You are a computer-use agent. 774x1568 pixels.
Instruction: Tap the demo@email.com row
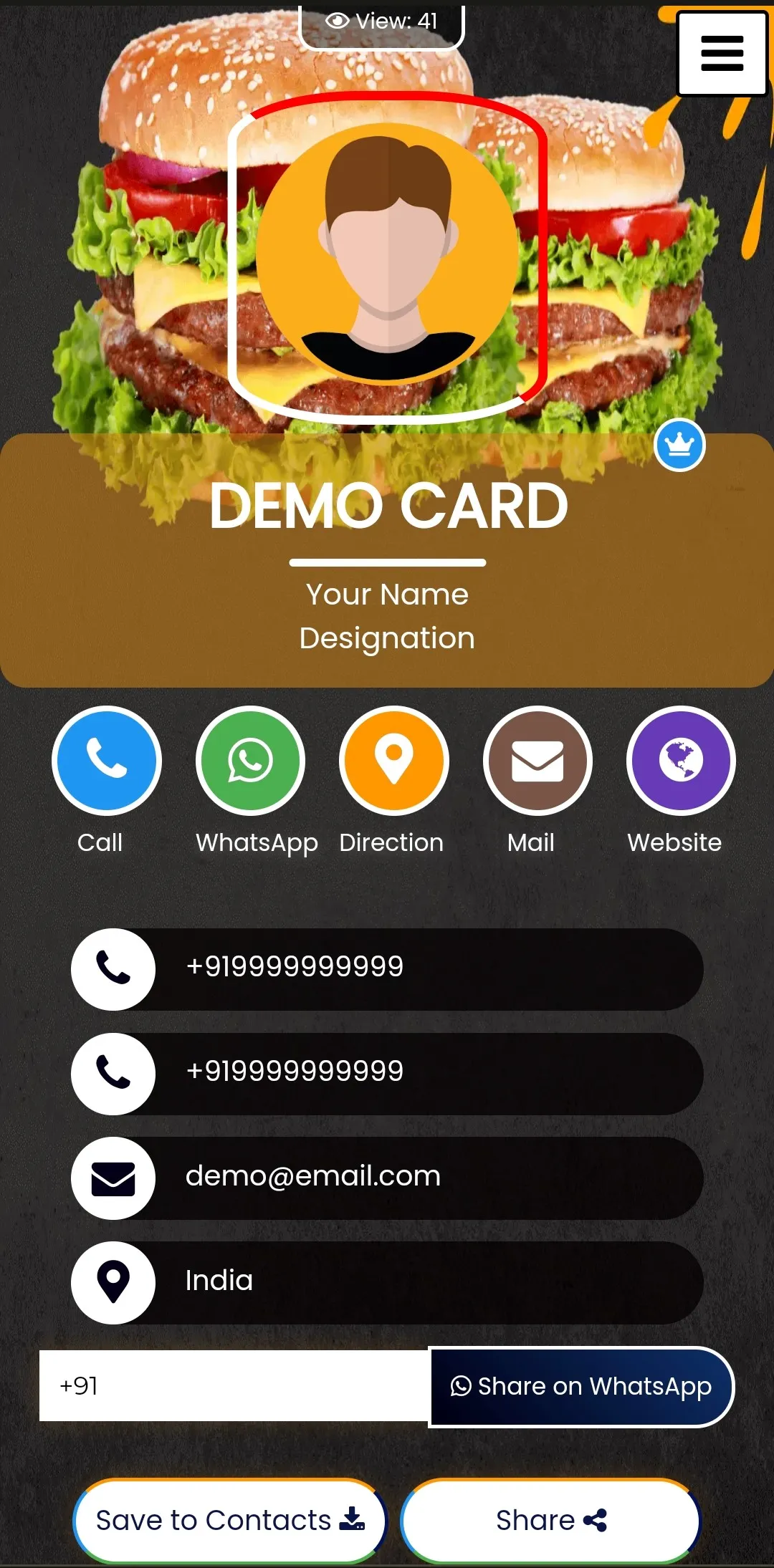(387, 1178)
